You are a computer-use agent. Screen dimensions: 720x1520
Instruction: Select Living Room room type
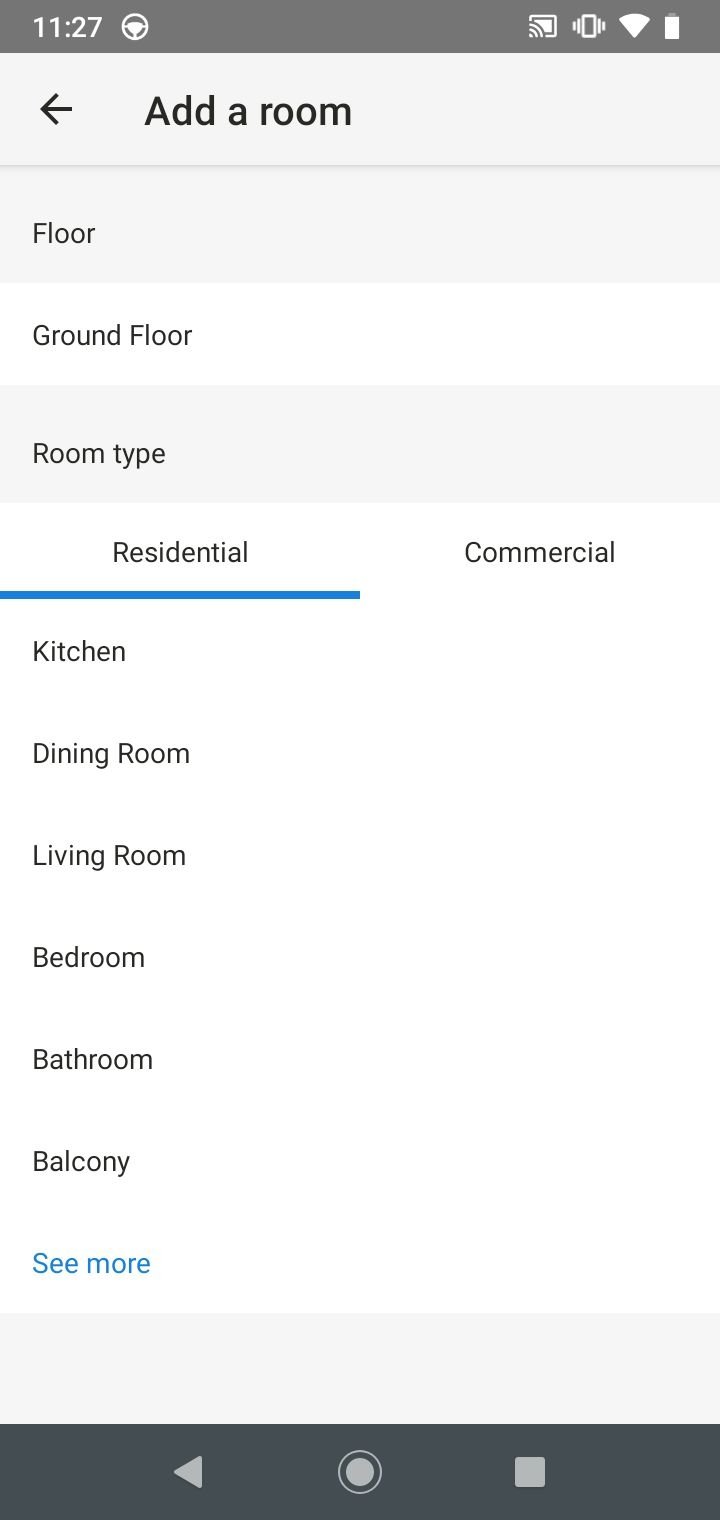click(360, 855)
